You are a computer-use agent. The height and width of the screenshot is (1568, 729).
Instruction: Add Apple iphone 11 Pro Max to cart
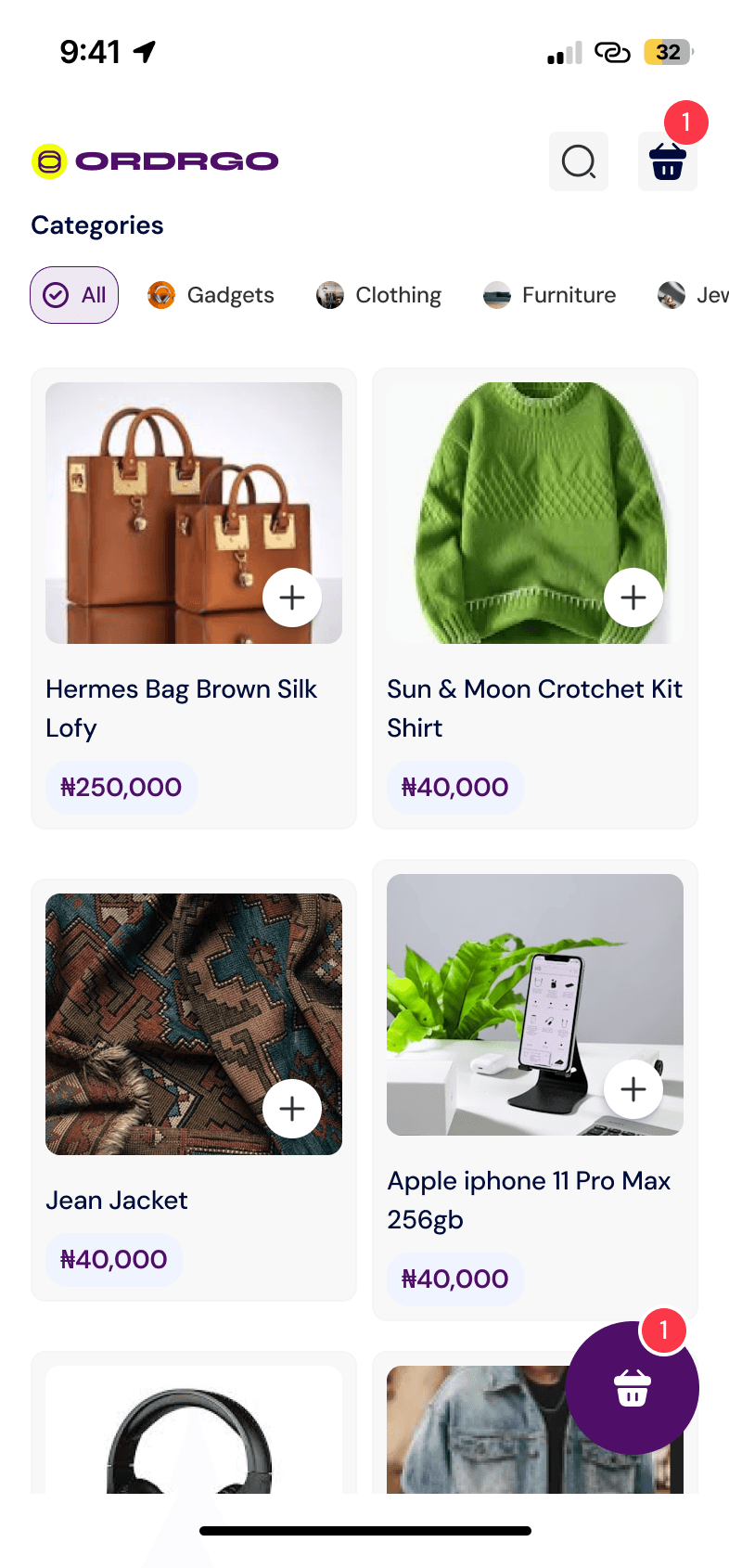(633, 1089)
